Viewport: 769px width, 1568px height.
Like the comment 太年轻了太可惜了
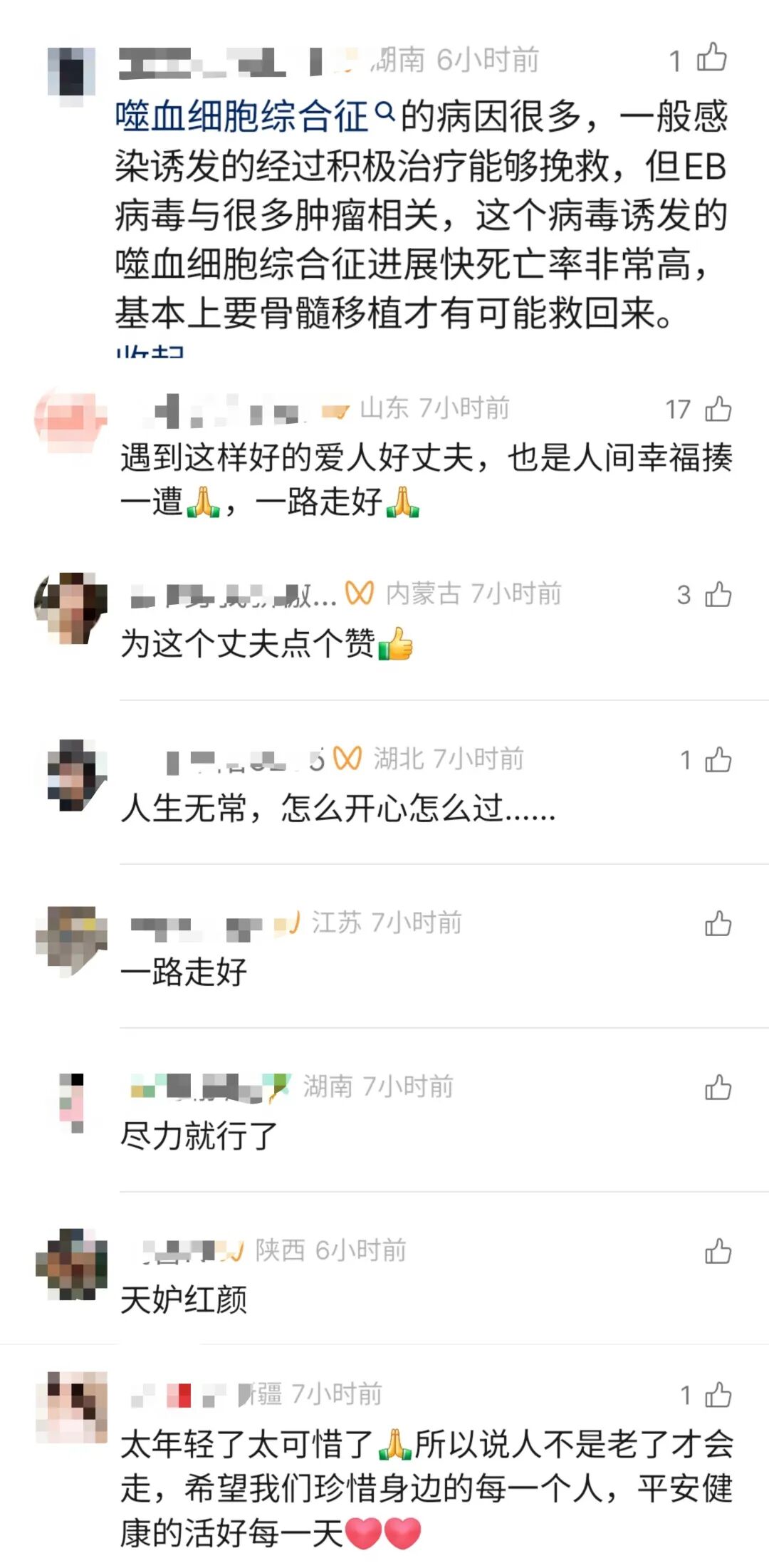click(x=718, y=1395)
